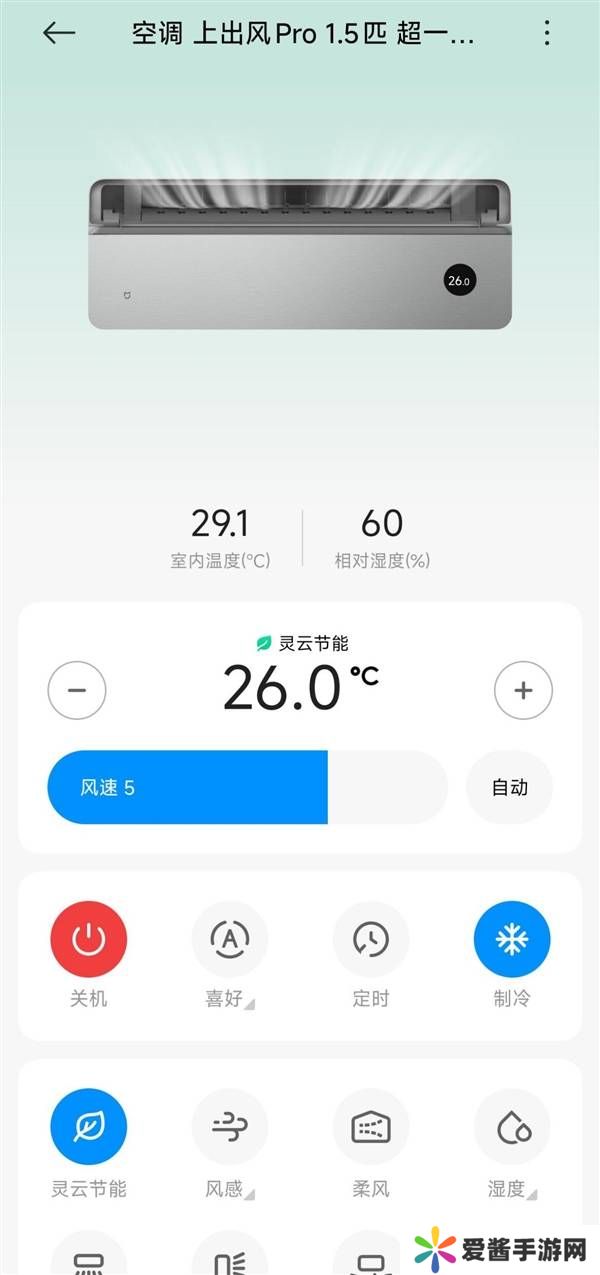Toggle 灵云节能 energy saving mode
600x1275 pixels.
click(x=89, y=1127)
